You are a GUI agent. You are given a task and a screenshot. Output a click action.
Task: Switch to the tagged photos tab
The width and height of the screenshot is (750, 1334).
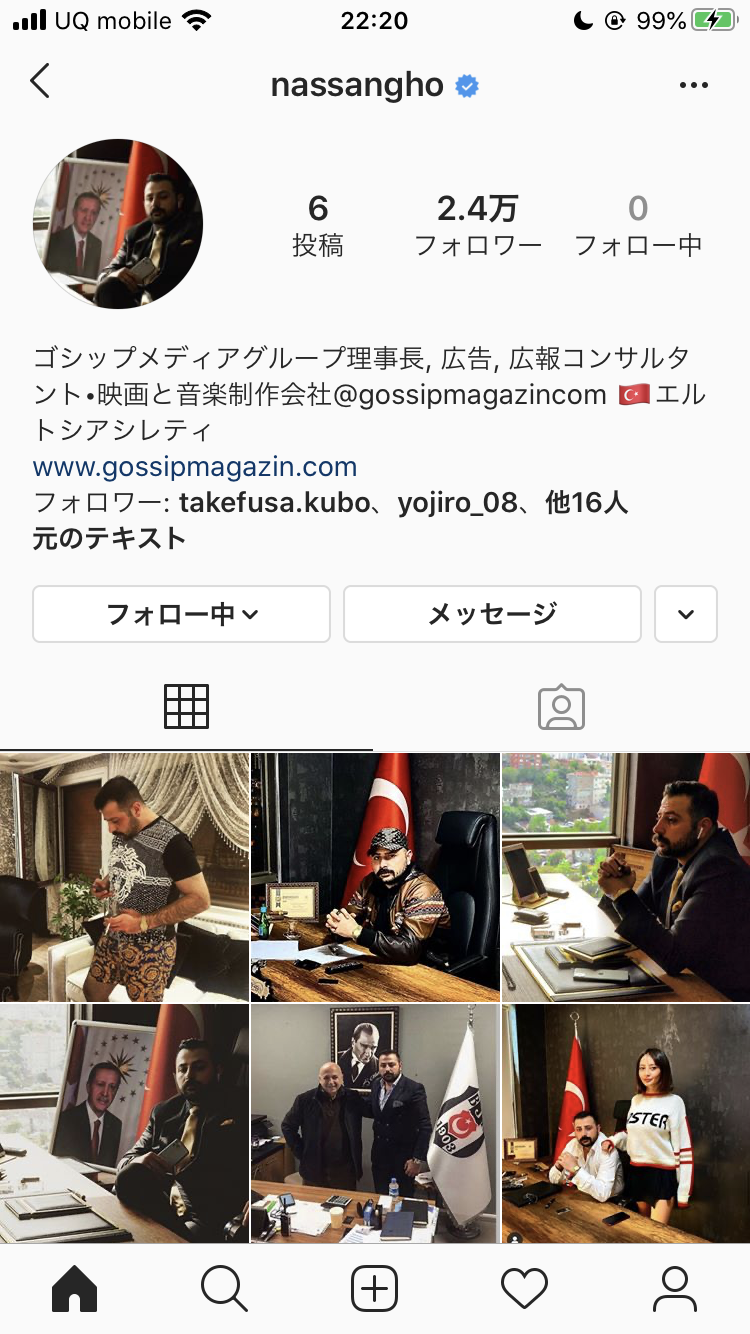point(561,707)
